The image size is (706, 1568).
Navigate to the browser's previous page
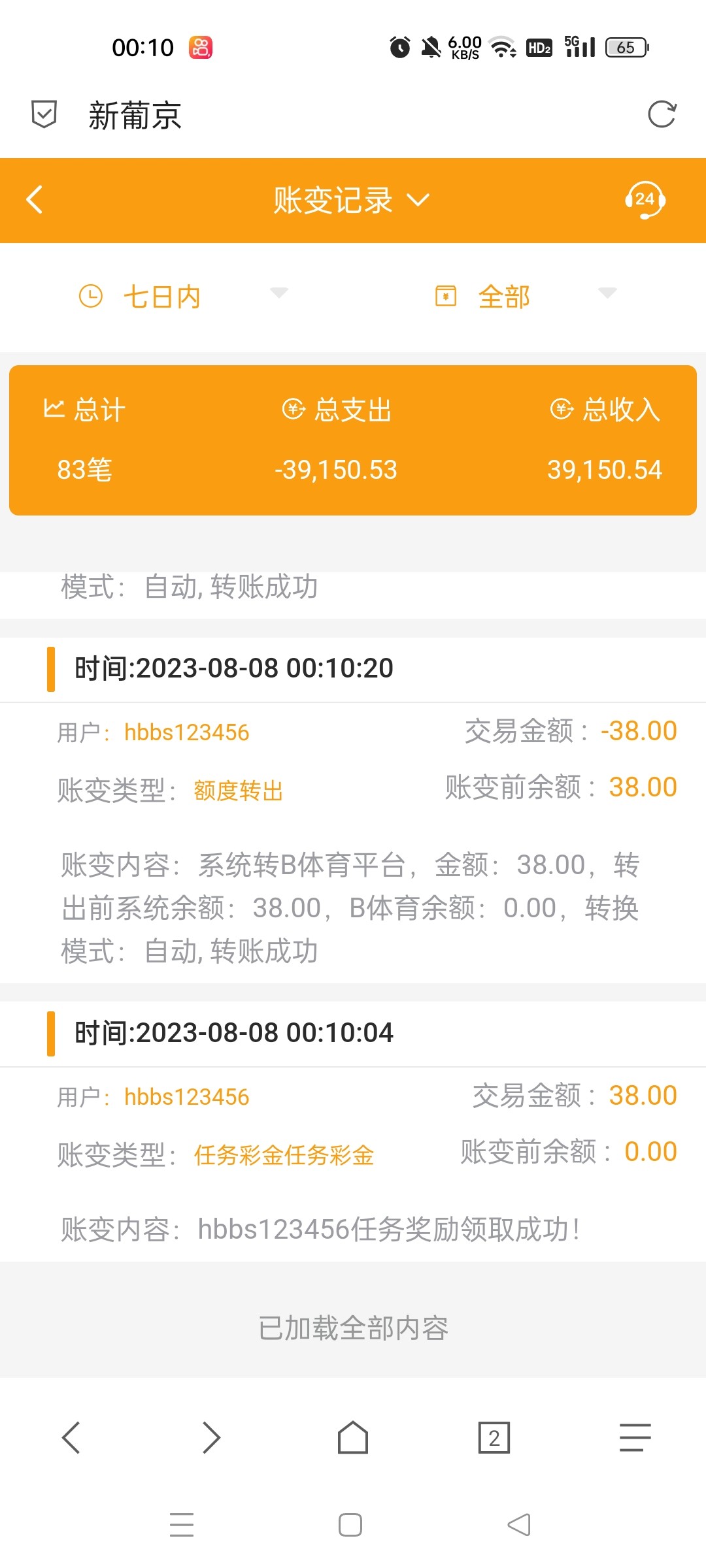(71, 1437)
